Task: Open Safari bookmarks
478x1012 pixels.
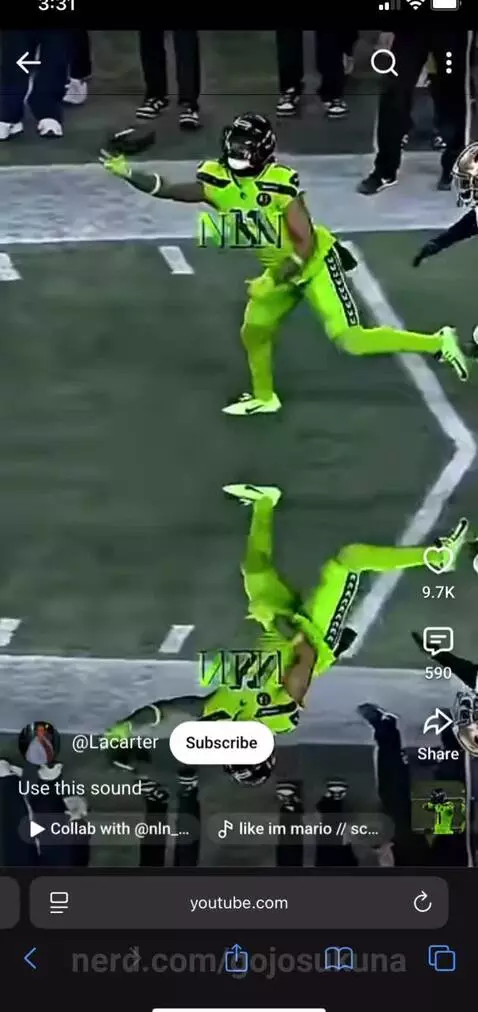Action: tap(339, 959)
